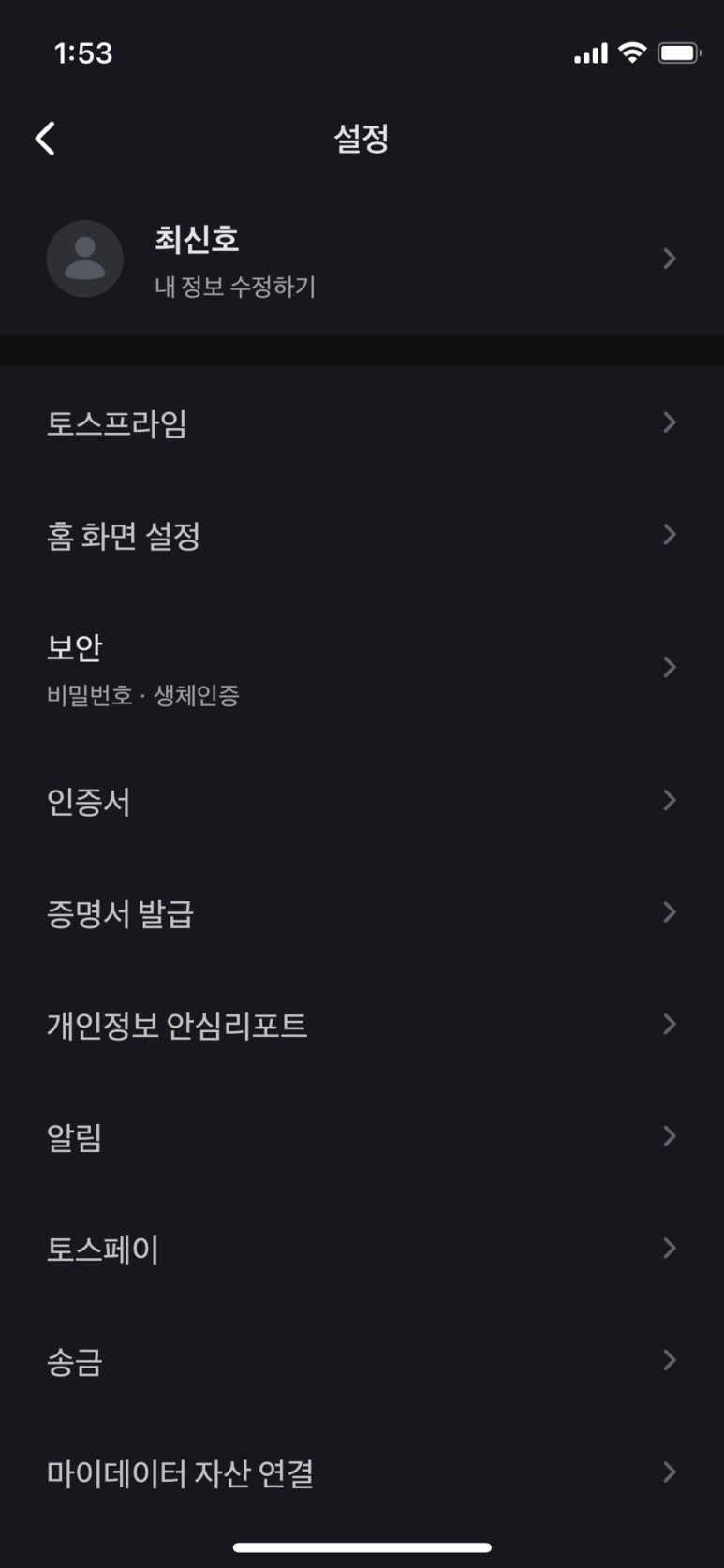This screenshot has height=1568, width=724.
Task: Open 증명서 발급
Action: [362, 912]
